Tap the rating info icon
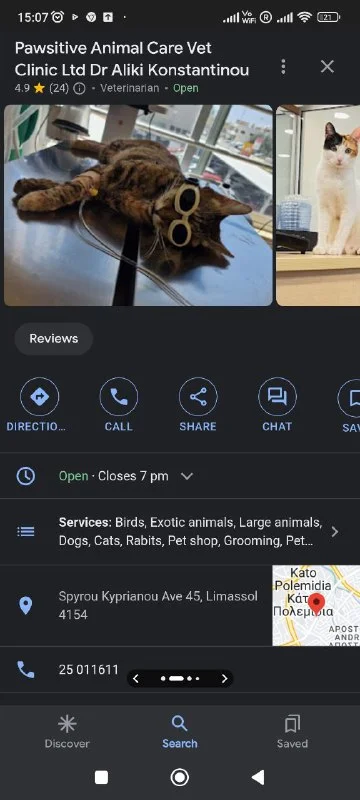Viewport: 360px width, 800px height. pos(79,88)
